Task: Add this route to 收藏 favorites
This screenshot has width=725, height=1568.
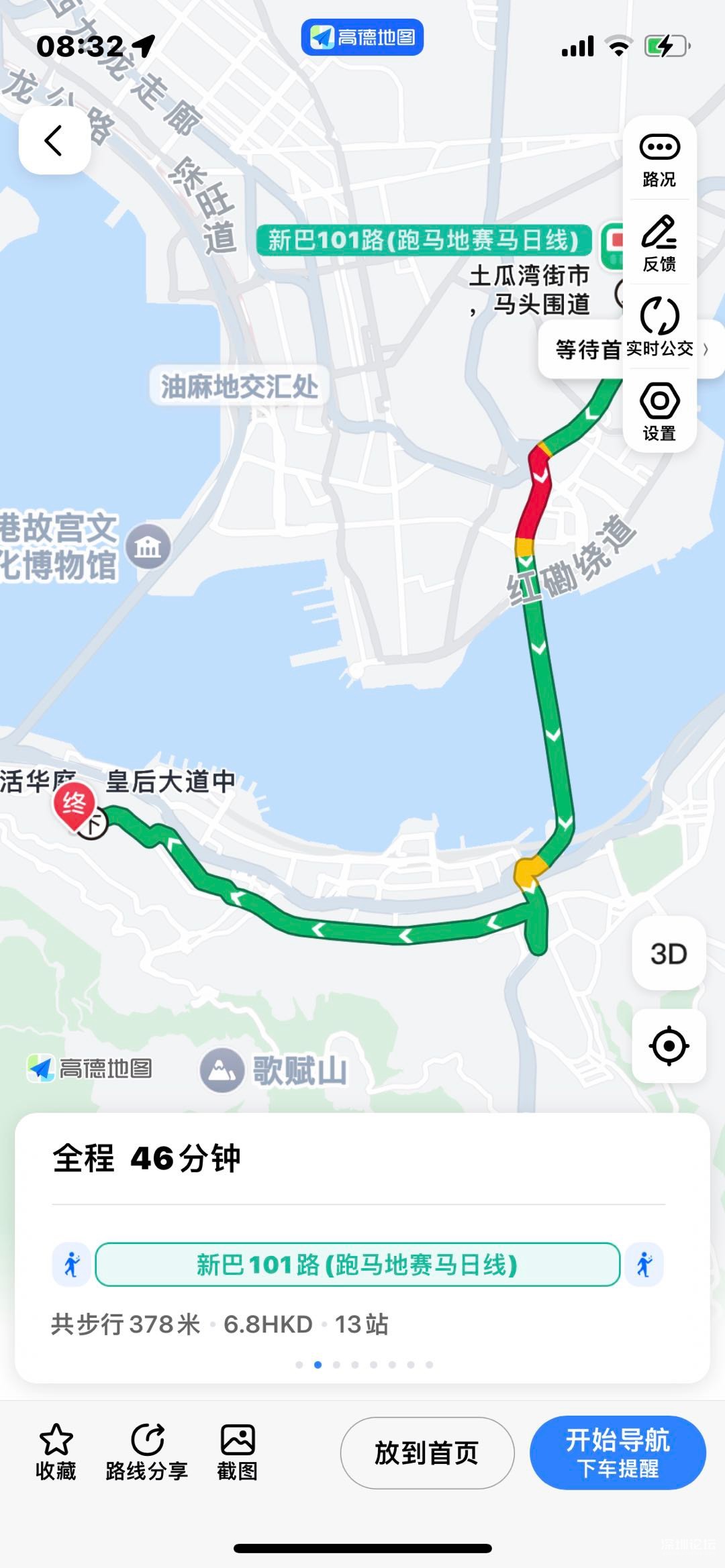Action: click(x=56, y=1453)
